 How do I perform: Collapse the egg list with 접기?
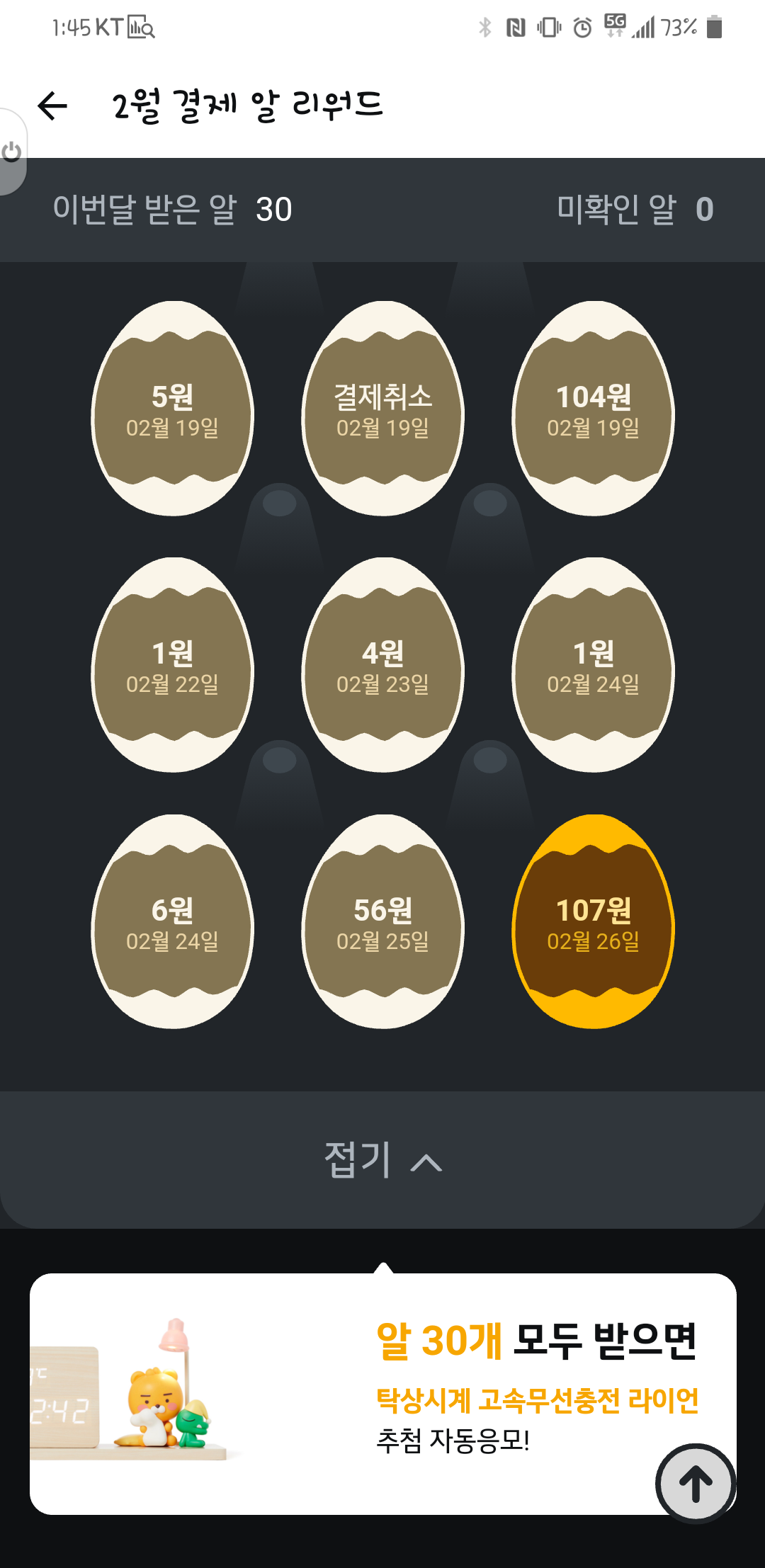pyautogui.click(x=382, y=1160)
